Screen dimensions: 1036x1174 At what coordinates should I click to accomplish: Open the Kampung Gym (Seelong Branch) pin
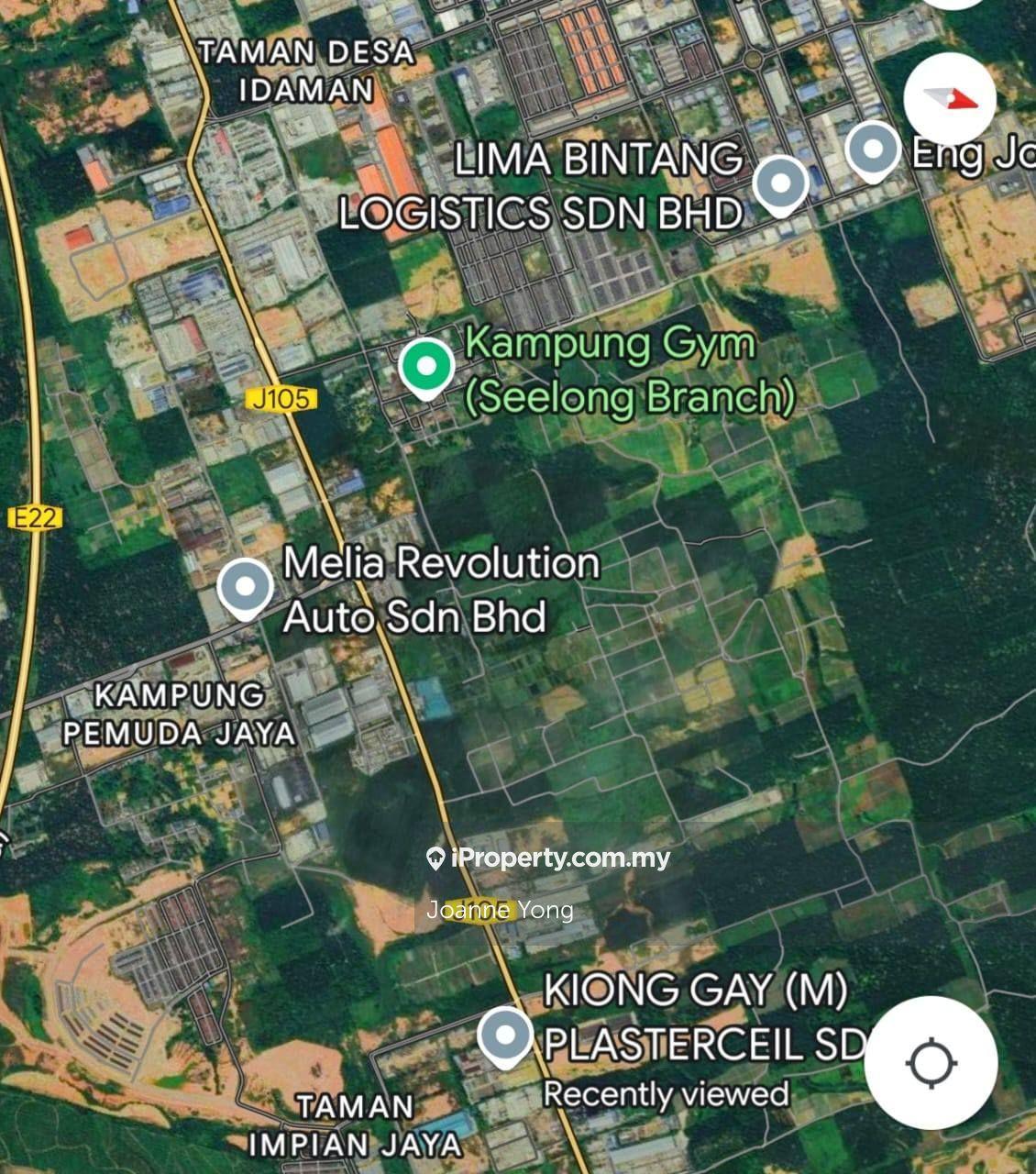426,367
